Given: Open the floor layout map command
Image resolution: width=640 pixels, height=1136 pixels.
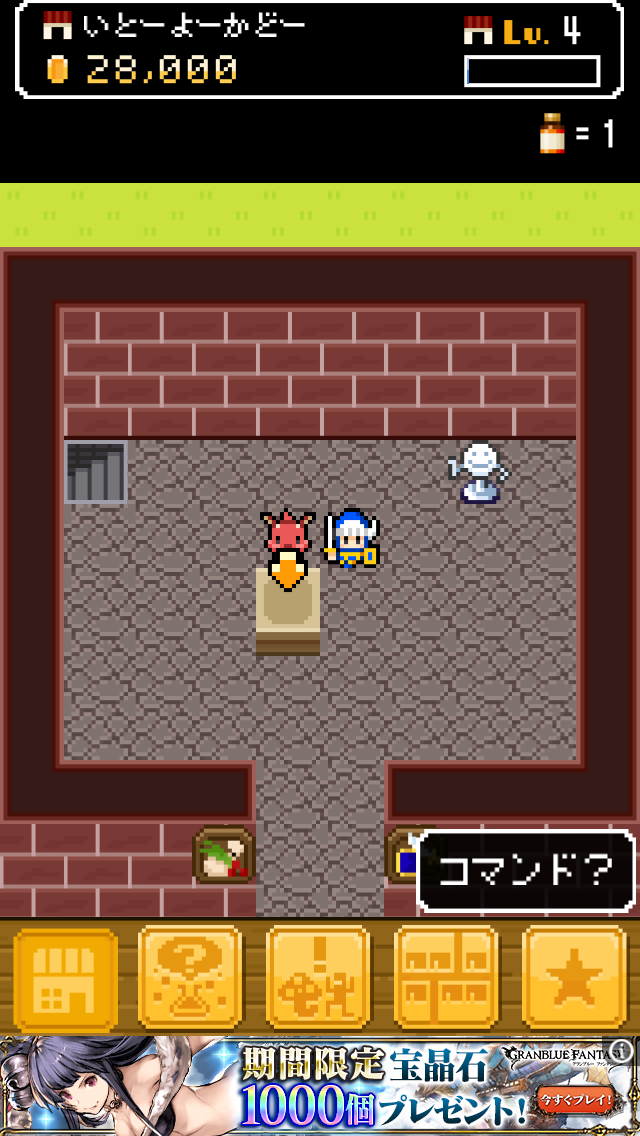Looking at the screenshot, I should pos(445,979).
